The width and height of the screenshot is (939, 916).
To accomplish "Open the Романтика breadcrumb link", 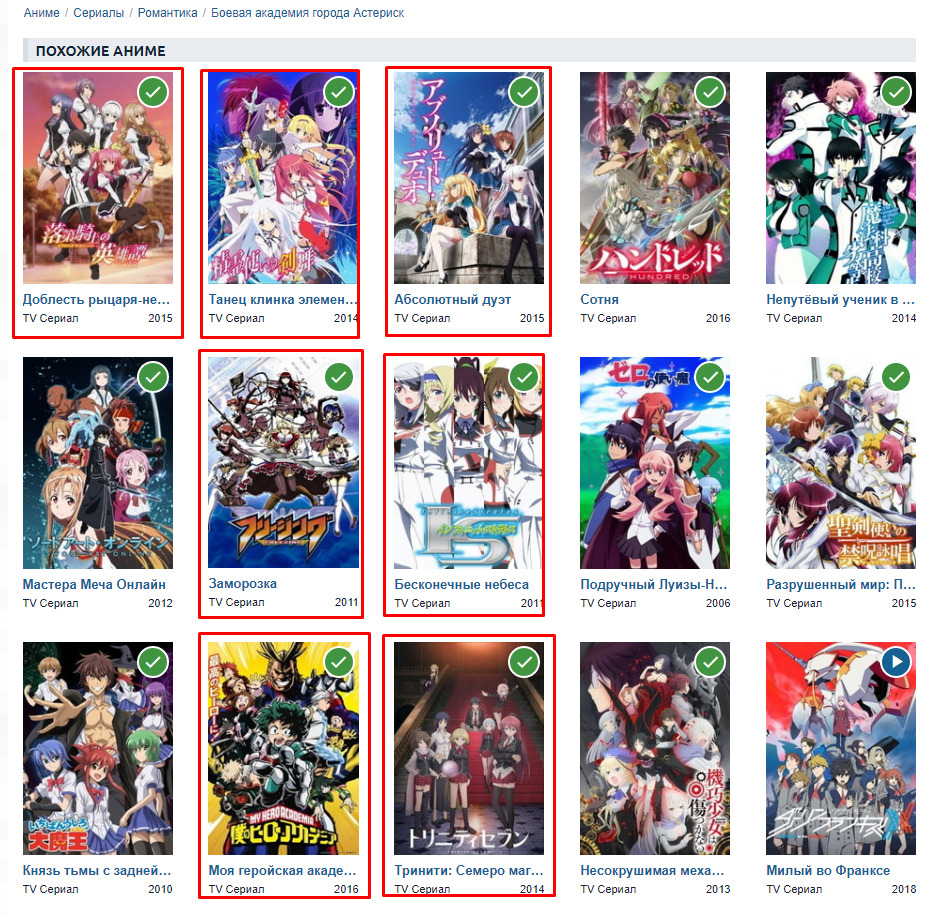I will tap(167, 13).
